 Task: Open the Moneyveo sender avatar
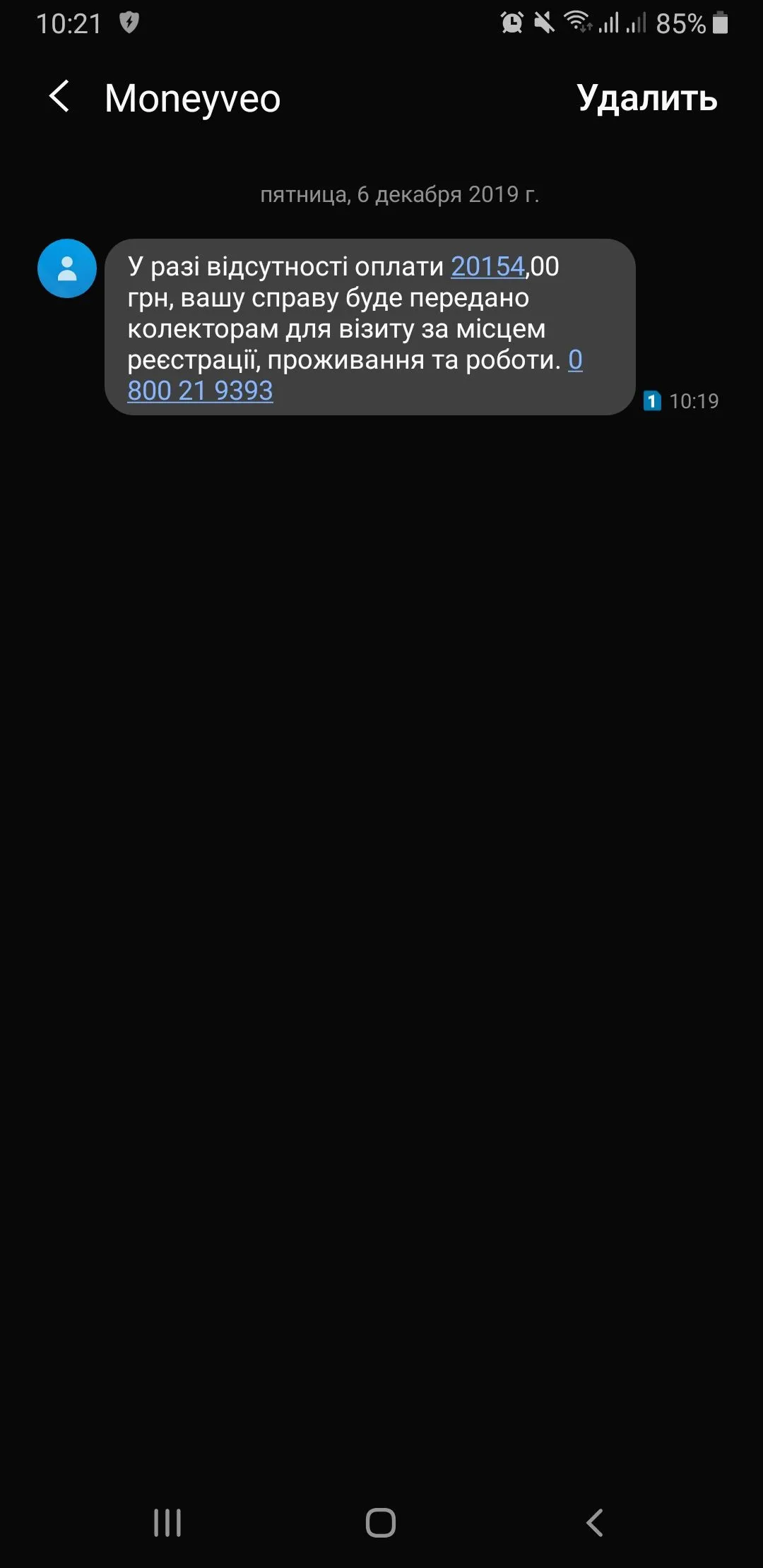pos(67,268)
